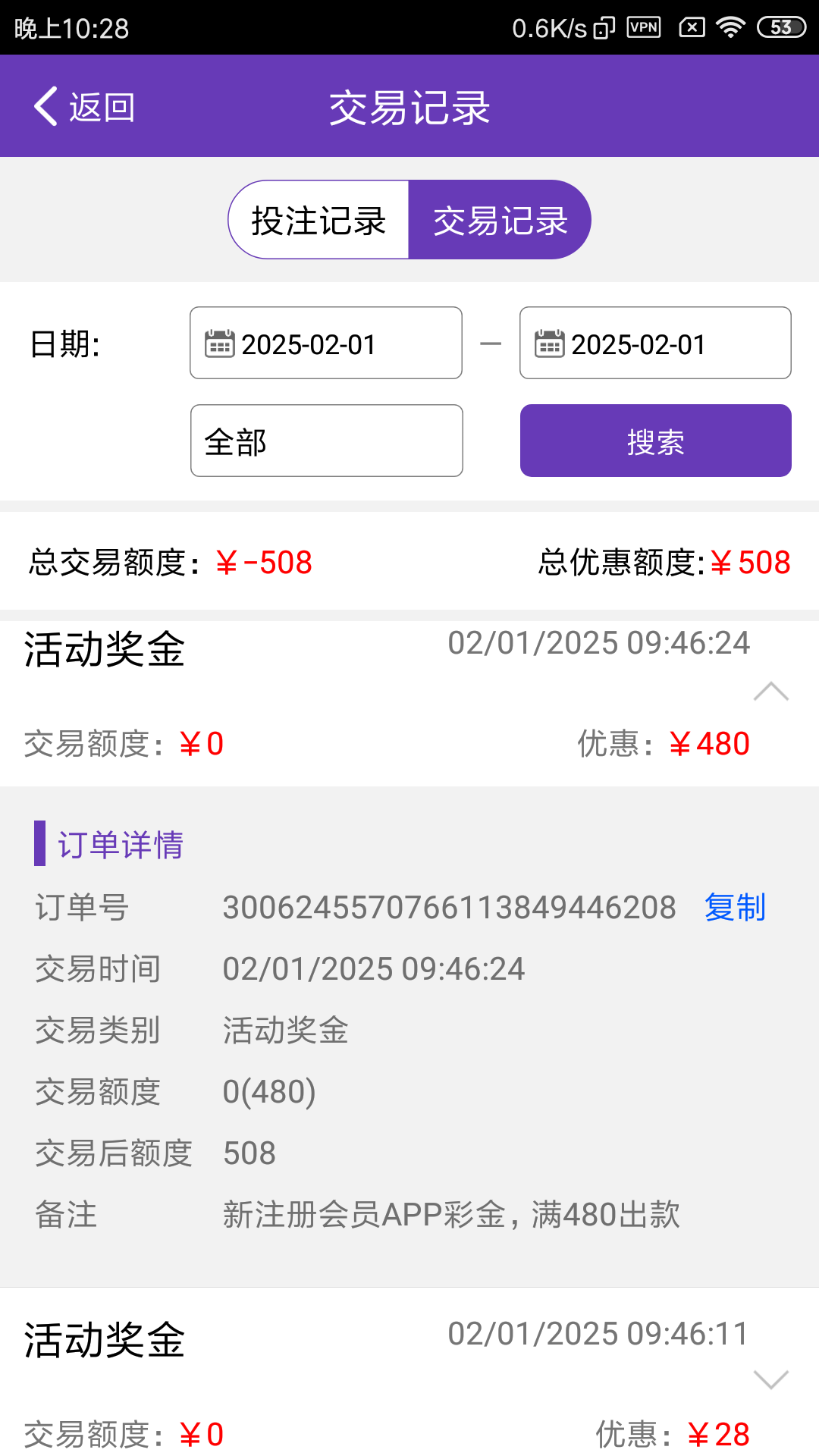Open the start date picker

click(326, 344)
